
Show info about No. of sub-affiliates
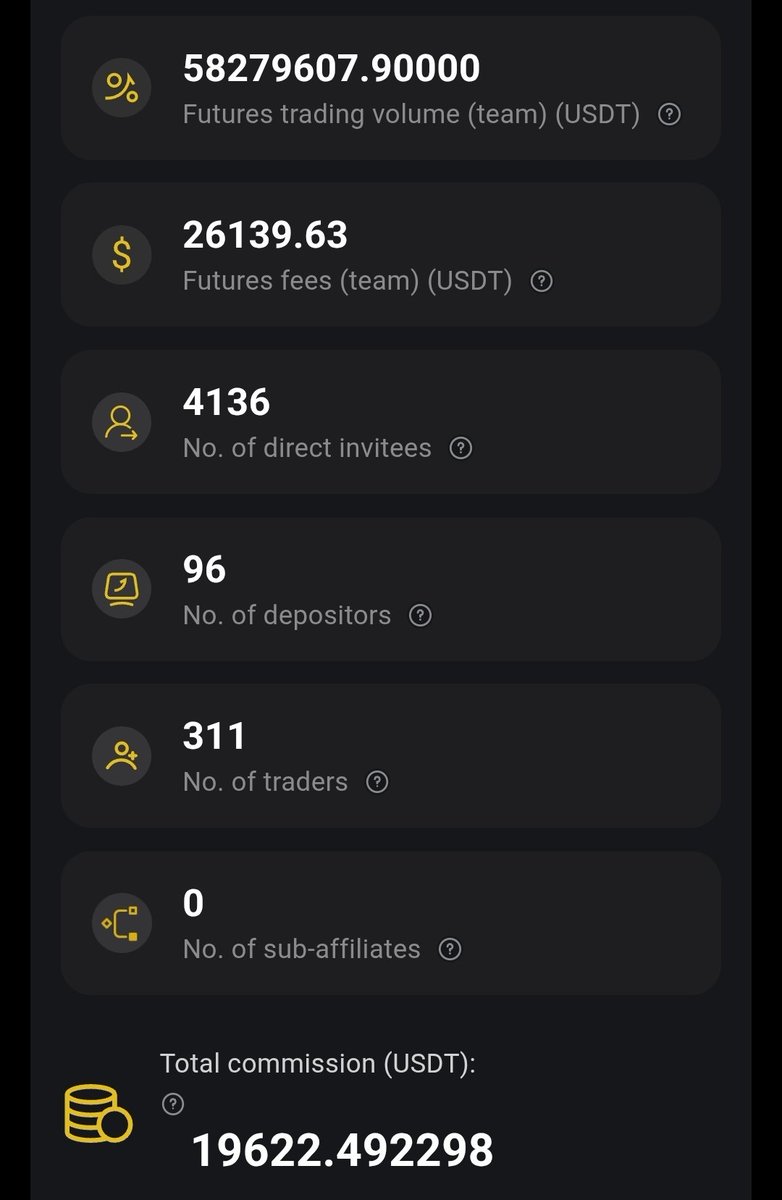click(x=450, y=949)
